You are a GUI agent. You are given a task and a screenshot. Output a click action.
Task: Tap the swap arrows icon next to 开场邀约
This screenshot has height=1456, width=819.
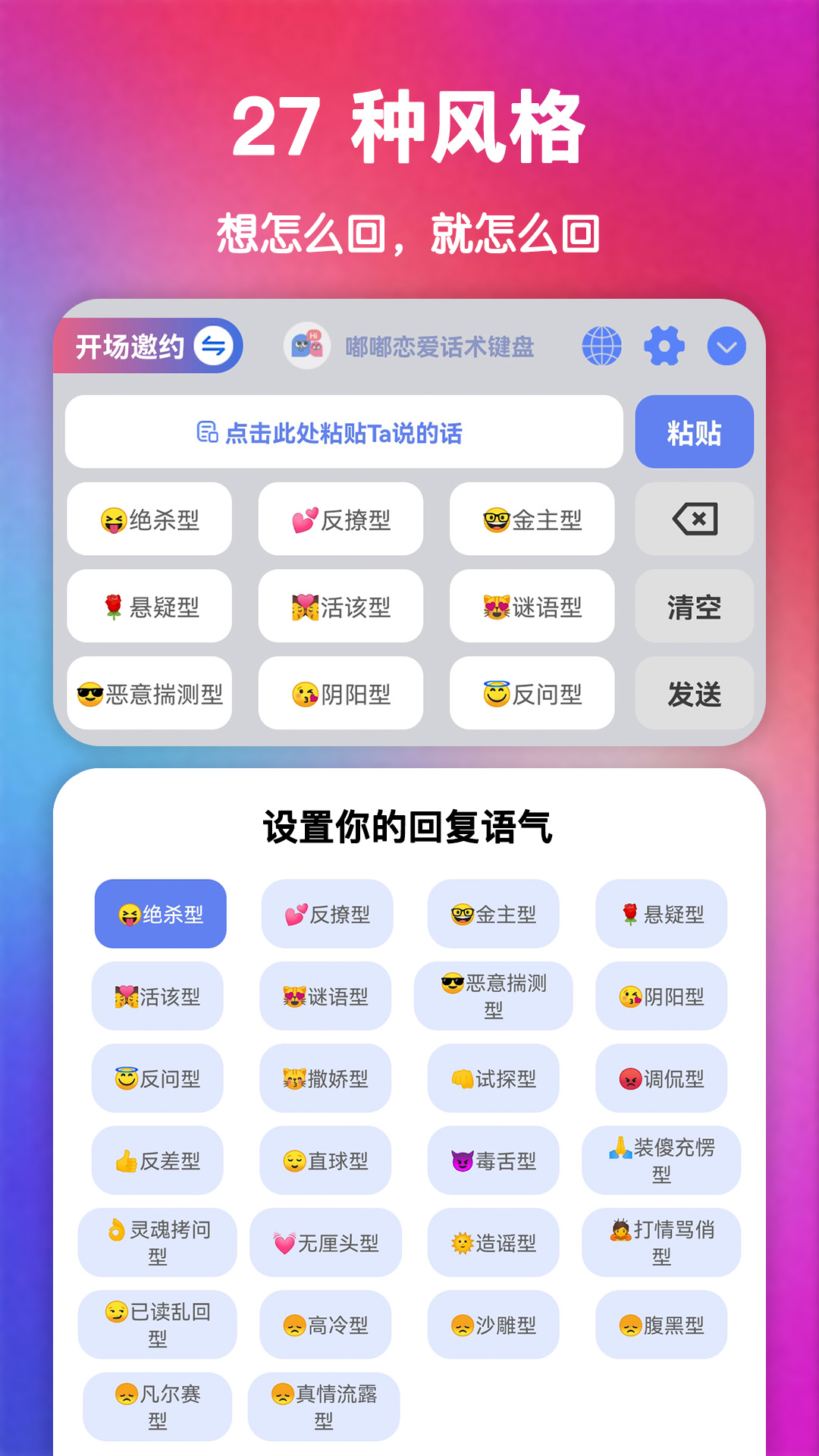pos(215,345)
